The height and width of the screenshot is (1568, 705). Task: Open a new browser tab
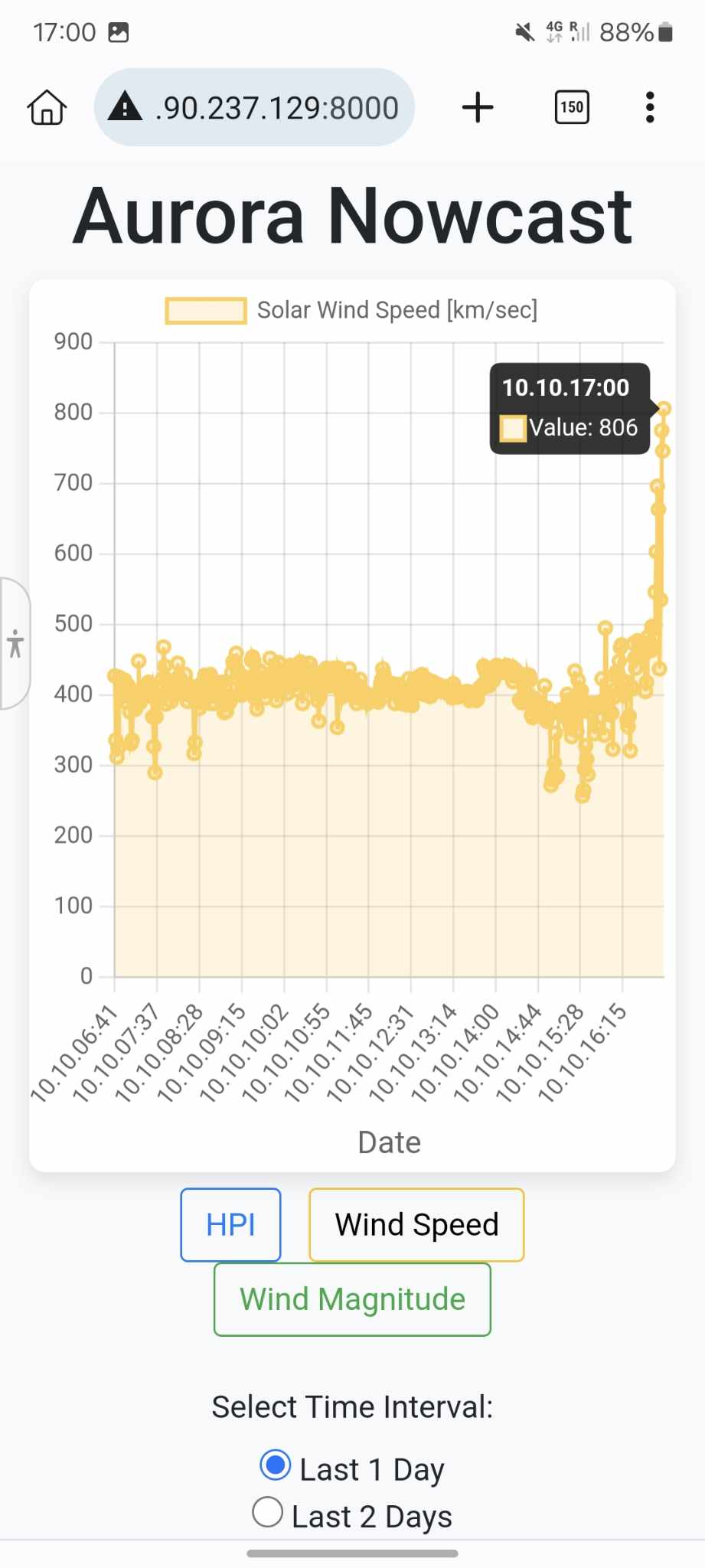[x=478, y=107]
